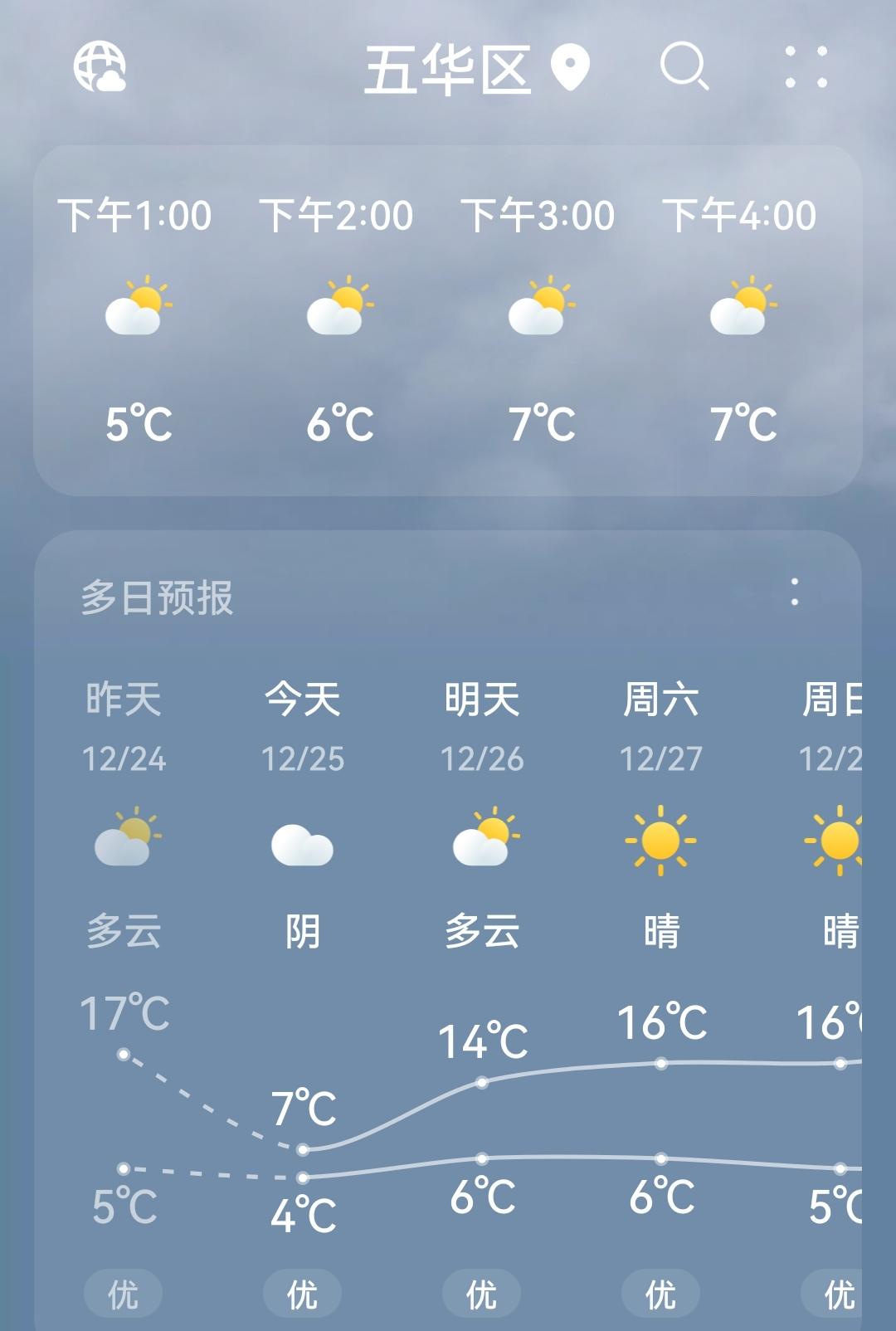The image size is (896, 1331).
Task: Click the 五华区 city title
Action: click(450, 70)
